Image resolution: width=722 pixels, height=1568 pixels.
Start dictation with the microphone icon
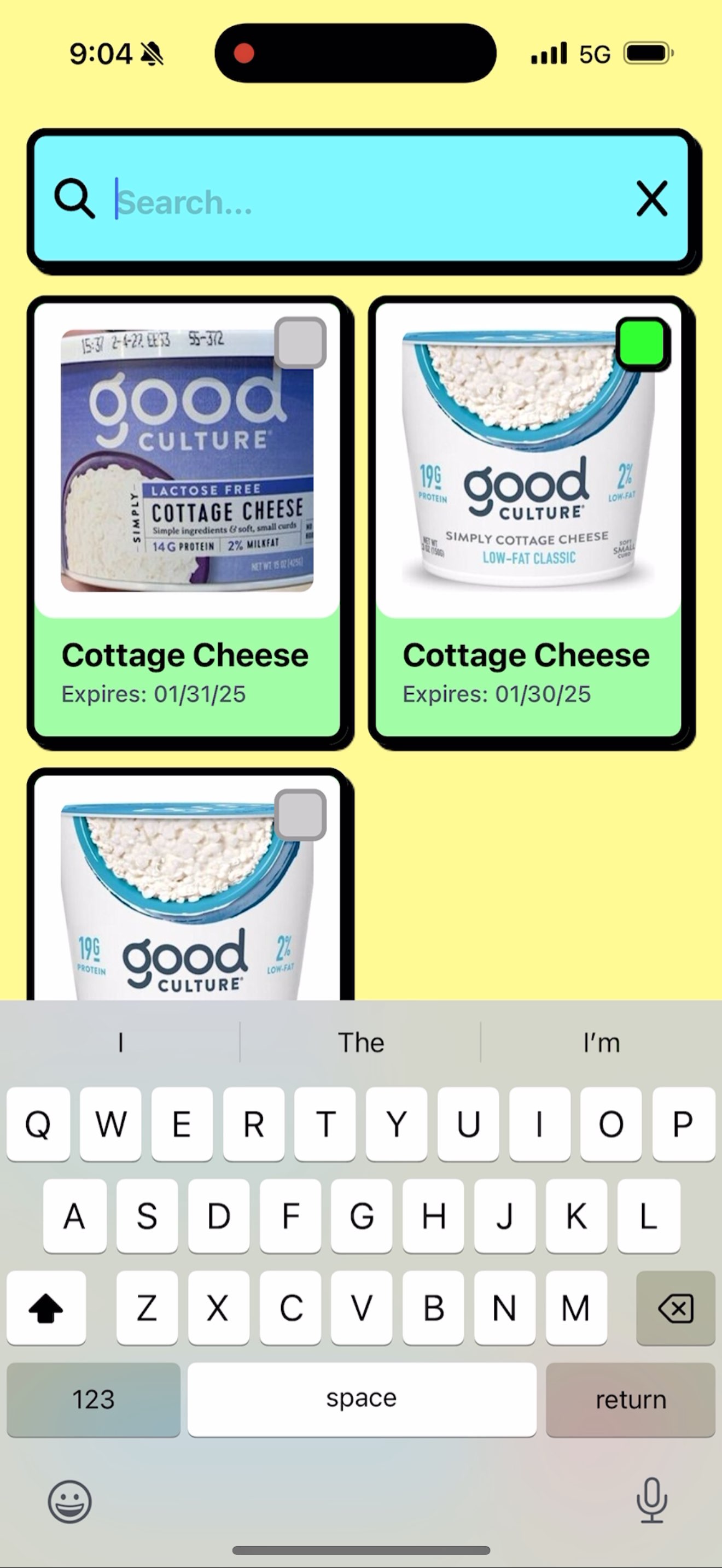click(651, 1501)
